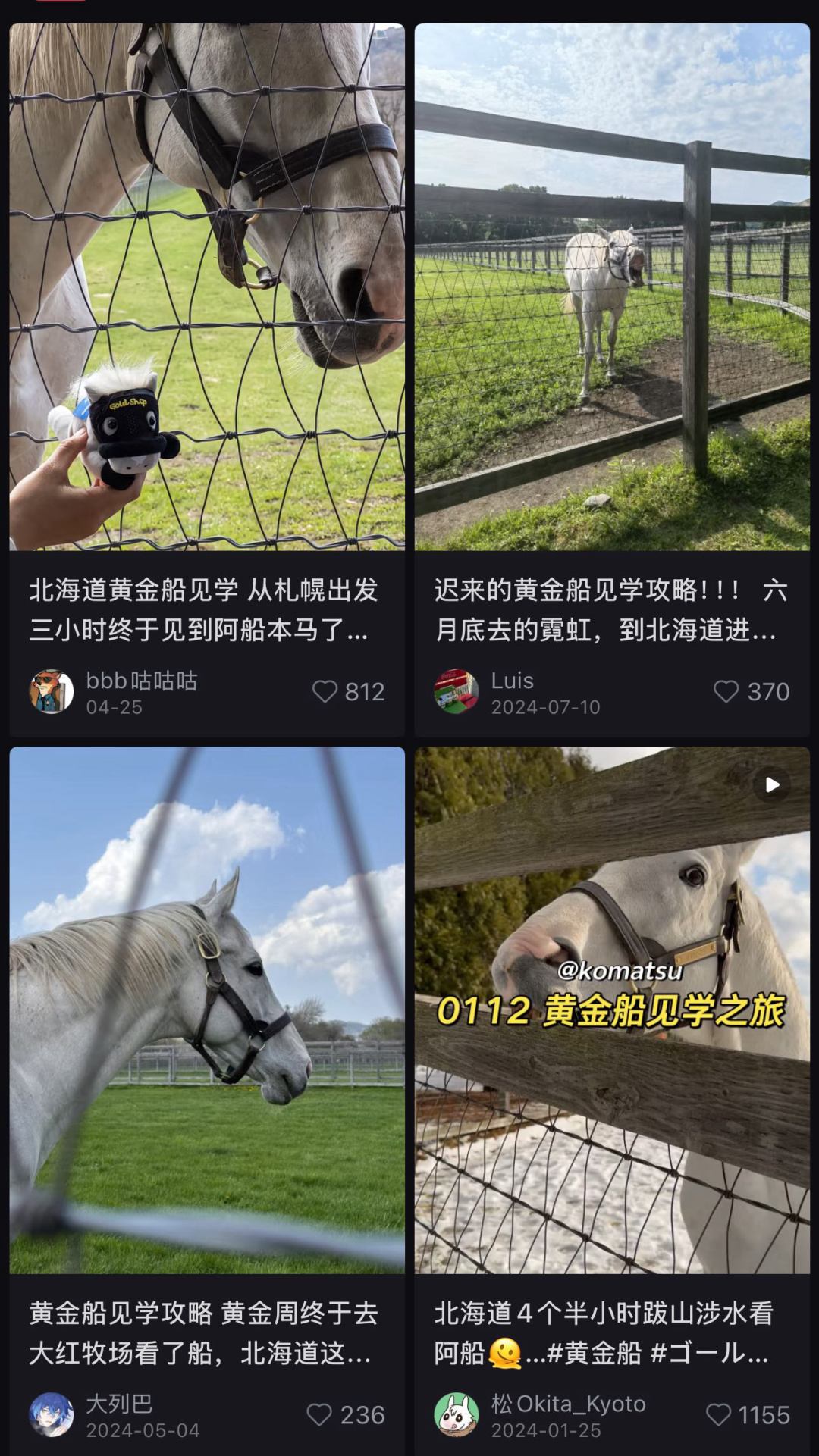View Luis's profile via avatar
Screen dimensions: 819x1456
point(457,691)
